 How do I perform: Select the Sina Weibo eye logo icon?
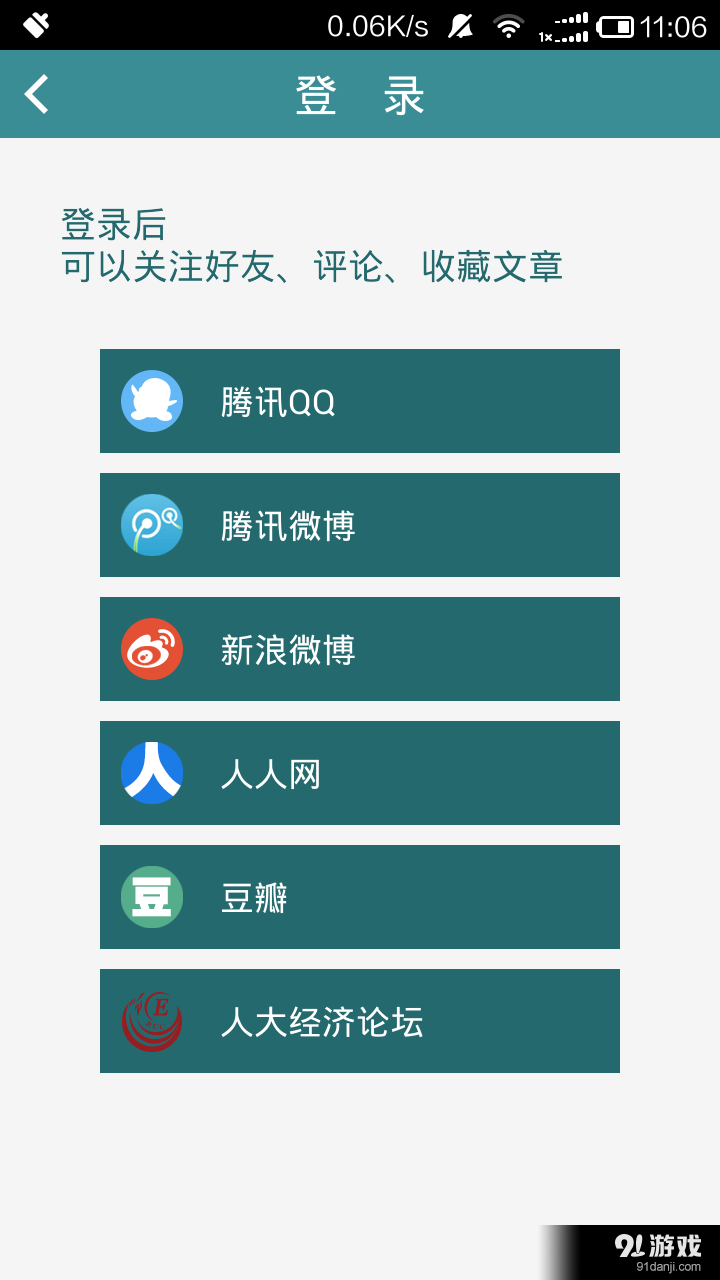(152, 648)
